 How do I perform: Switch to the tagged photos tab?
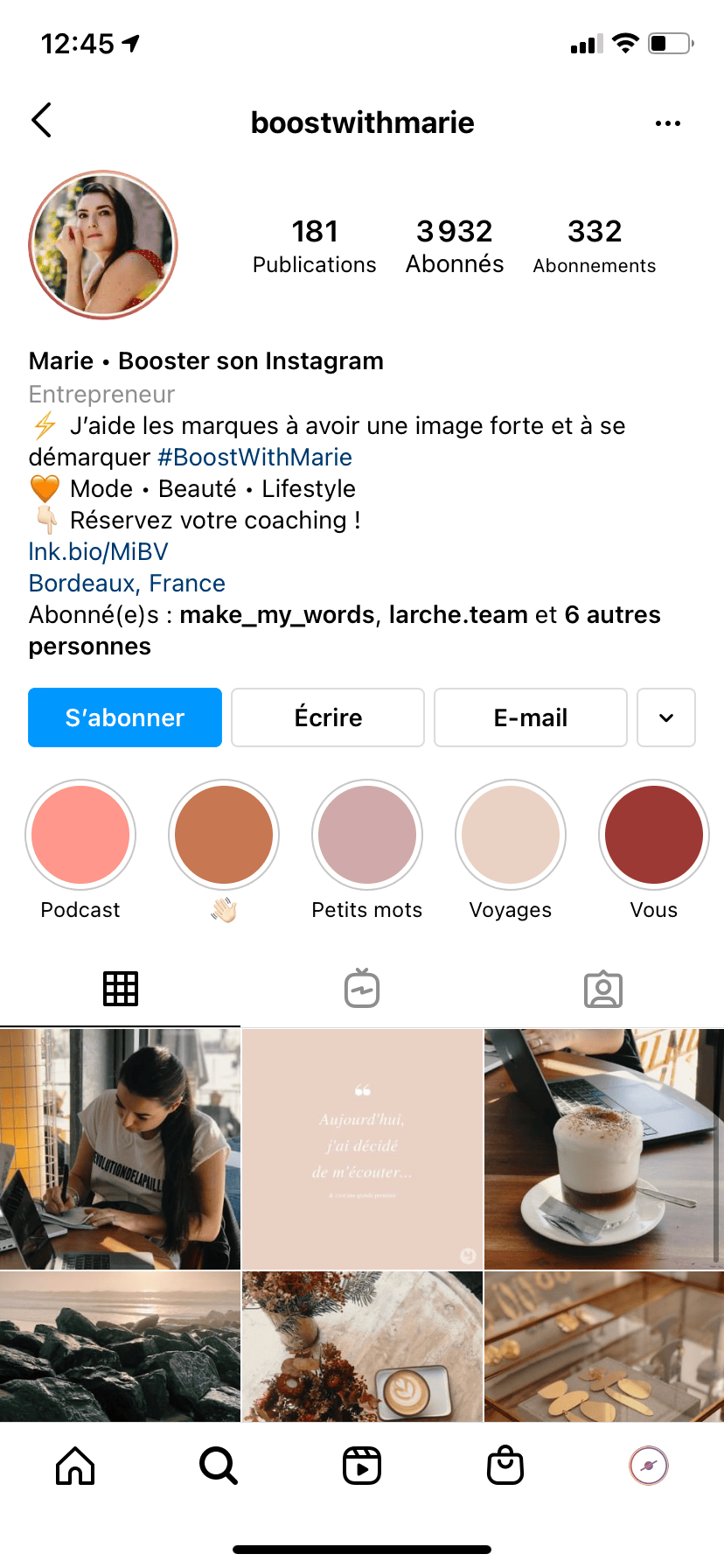click(603, 989)
